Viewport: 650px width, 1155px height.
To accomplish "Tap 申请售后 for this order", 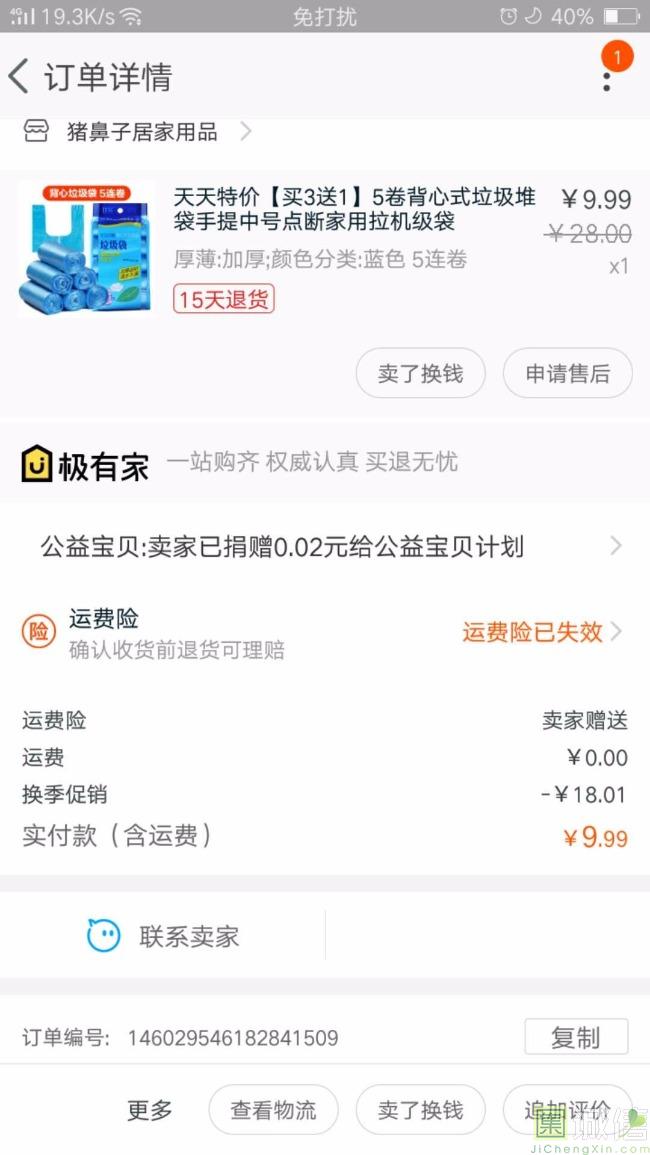I will [x=567, y=374].
